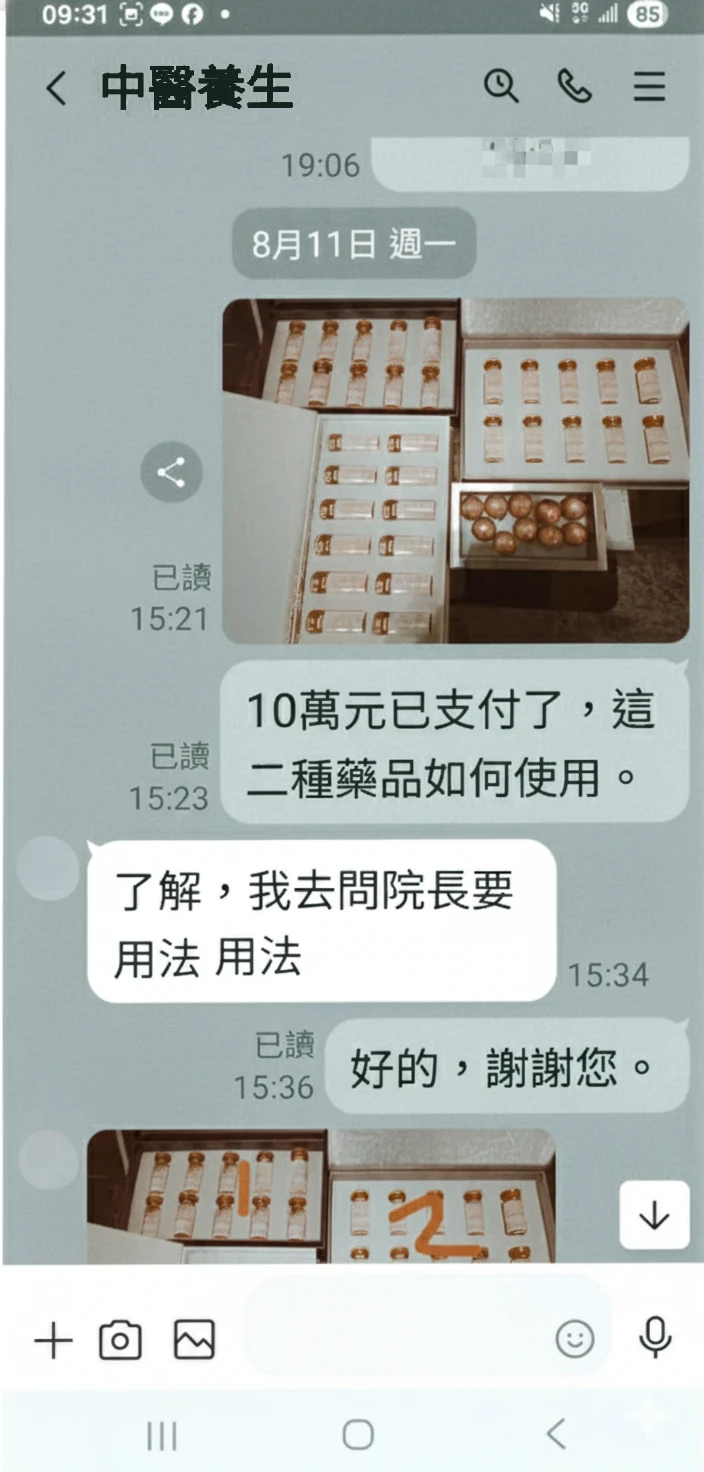Start a voice call with 中醫養生
The height and width of the screenshot is (1472, 704).
point(574,87)
